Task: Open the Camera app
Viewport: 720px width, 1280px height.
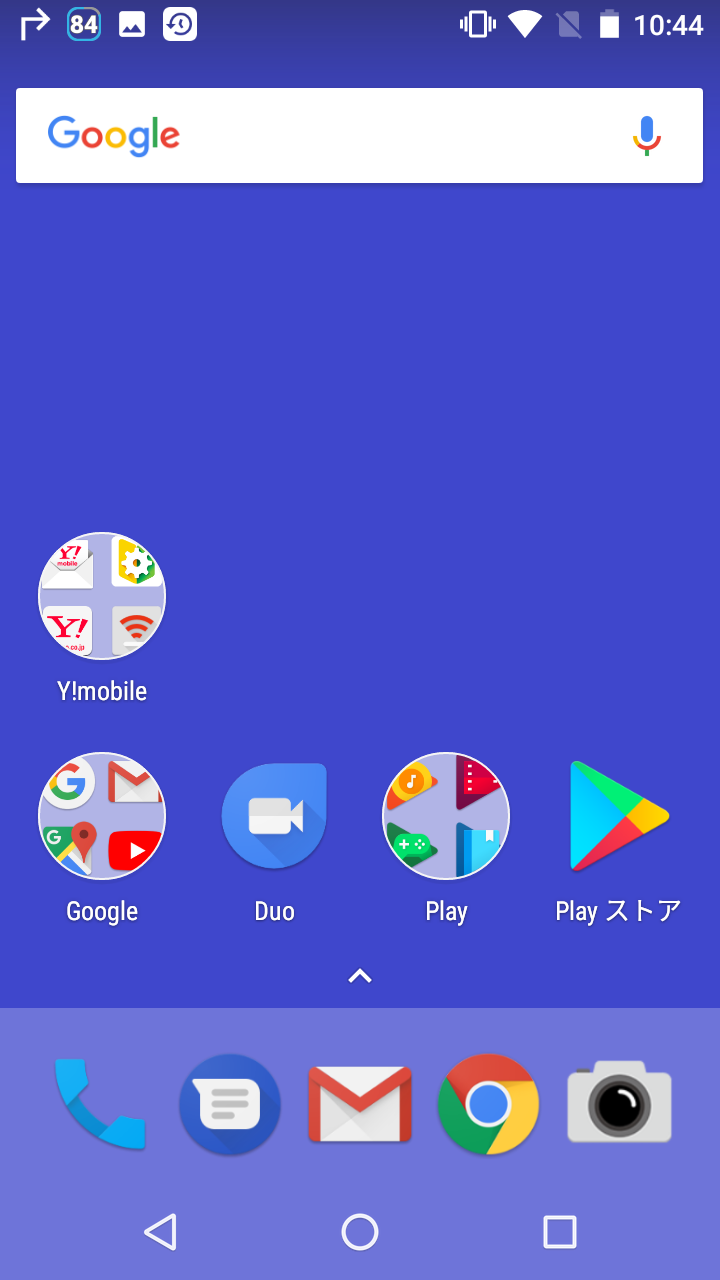Action: coord(618,1104)
